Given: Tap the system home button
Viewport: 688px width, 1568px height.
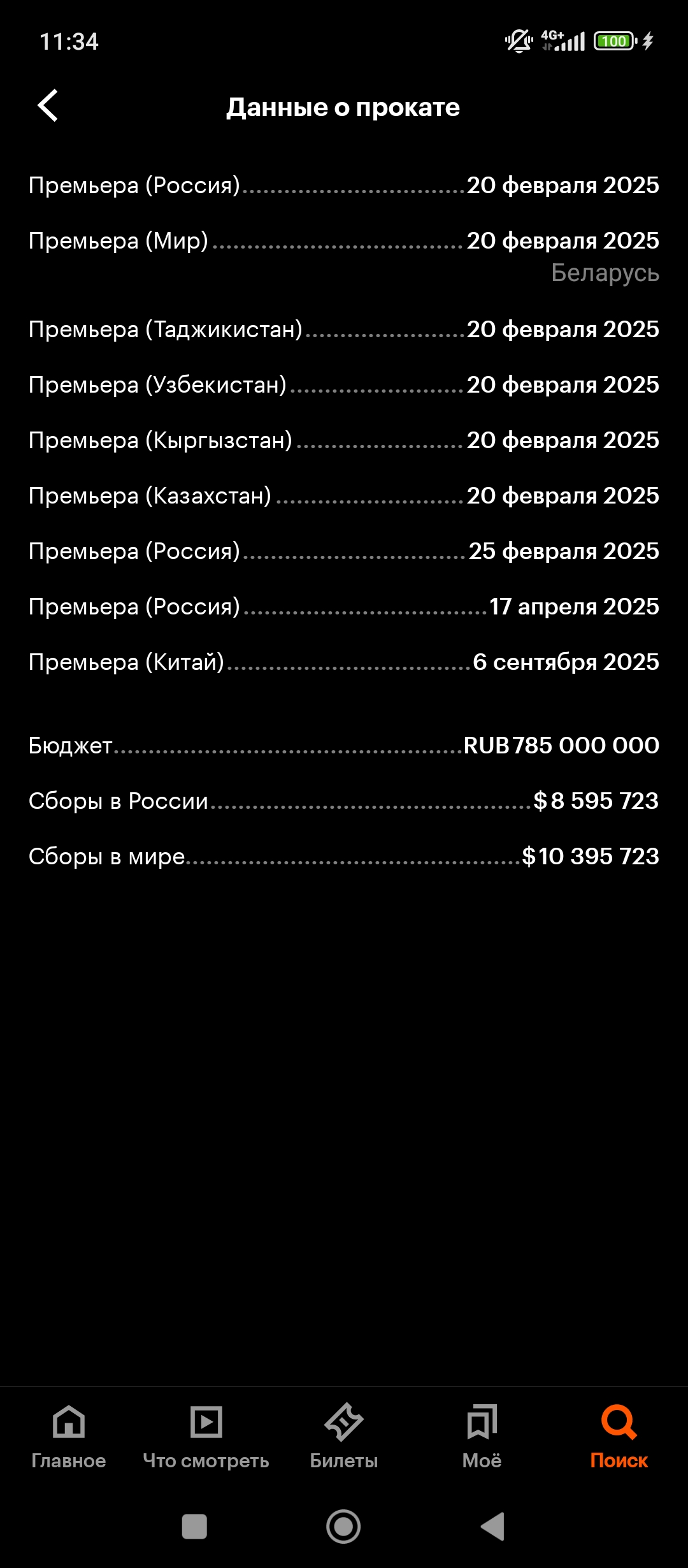Looking at the screenshot, I should (343, 1527).
